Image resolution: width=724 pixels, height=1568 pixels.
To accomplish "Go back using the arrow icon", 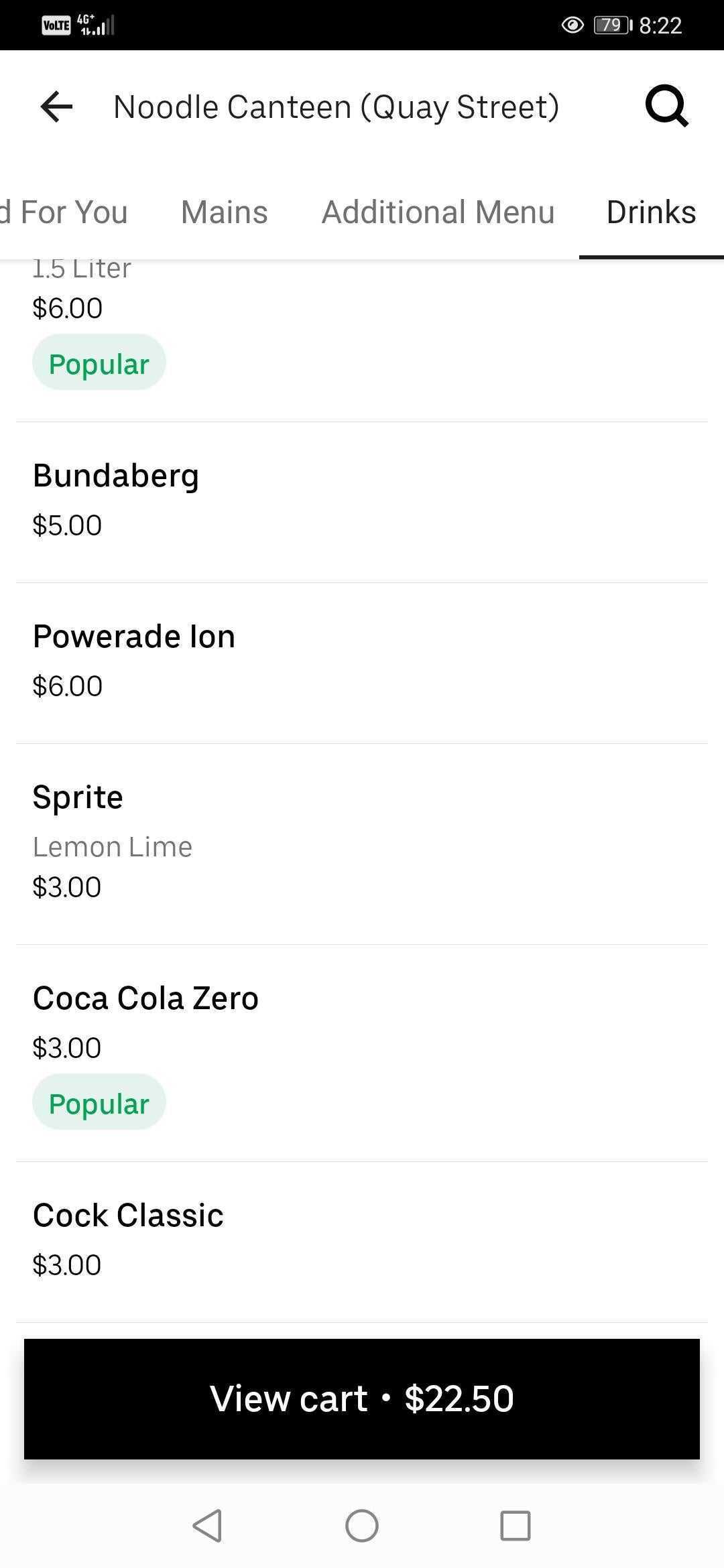I will (56, 107).
